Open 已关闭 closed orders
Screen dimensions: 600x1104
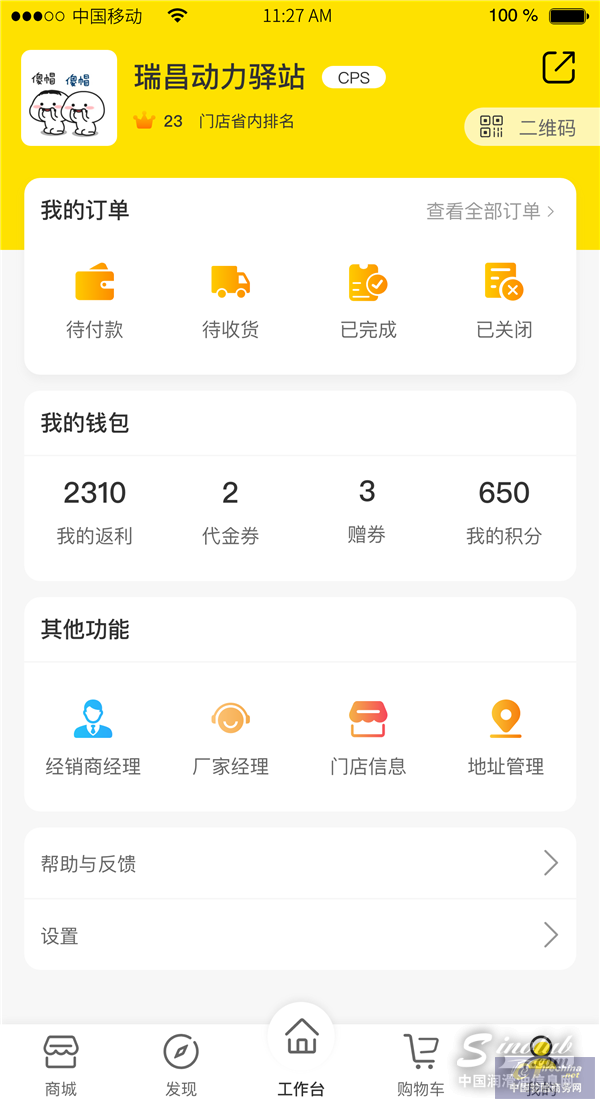coord(504,300)
